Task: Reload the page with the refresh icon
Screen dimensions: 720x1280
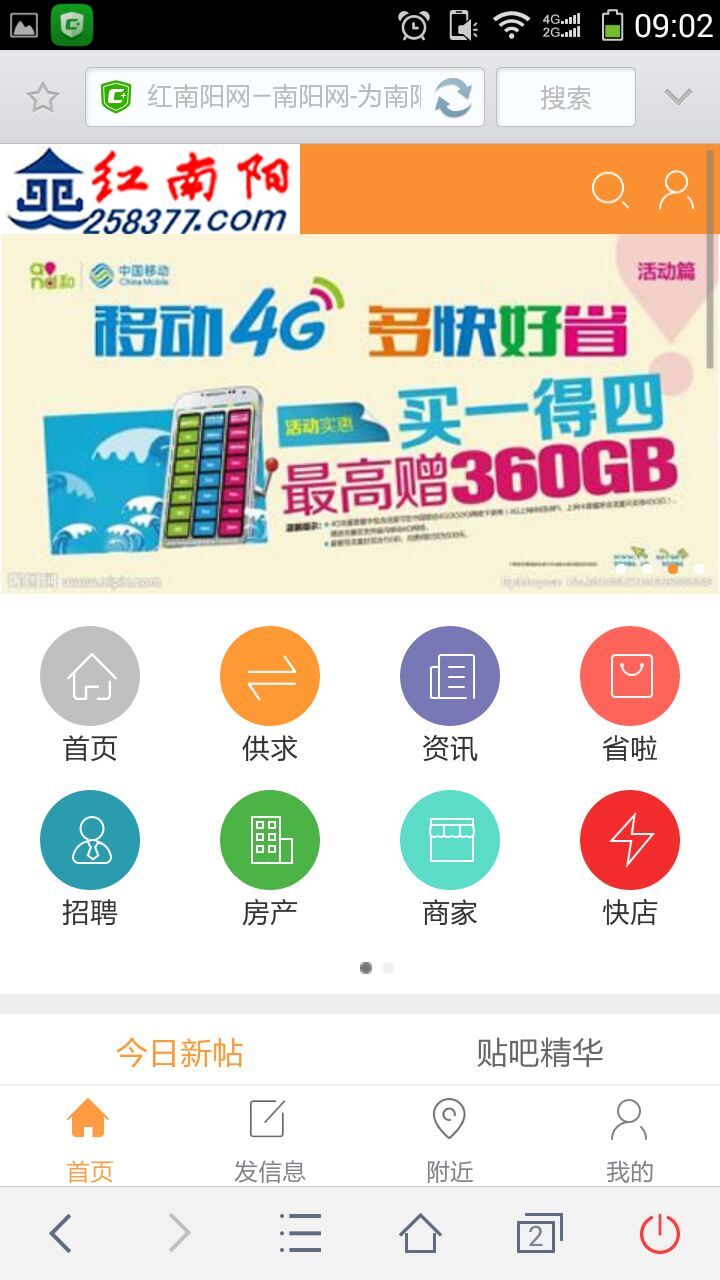Action: pos(453,98)
